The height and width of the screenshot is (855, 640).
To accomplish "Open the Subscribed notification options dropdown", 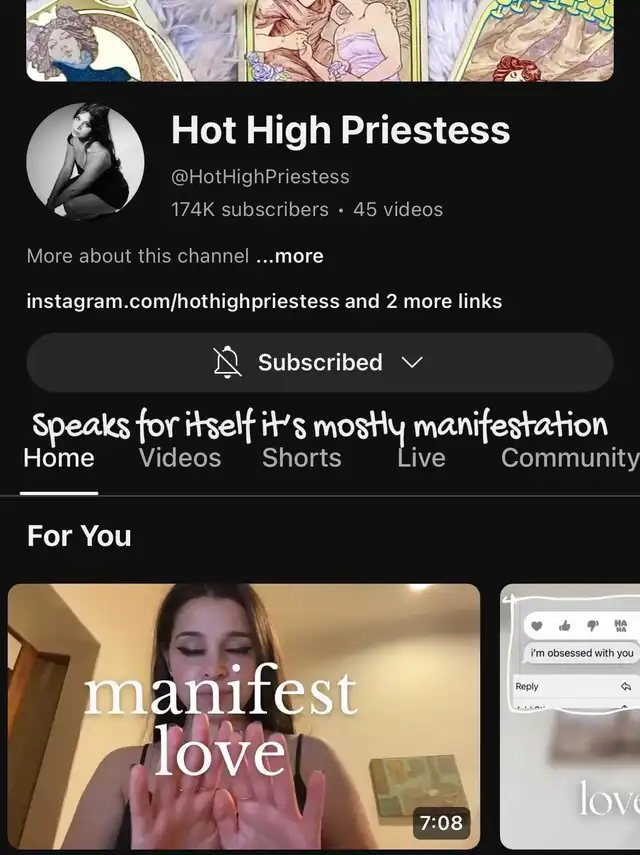I will pyautogui.click(x=320, y=362).
